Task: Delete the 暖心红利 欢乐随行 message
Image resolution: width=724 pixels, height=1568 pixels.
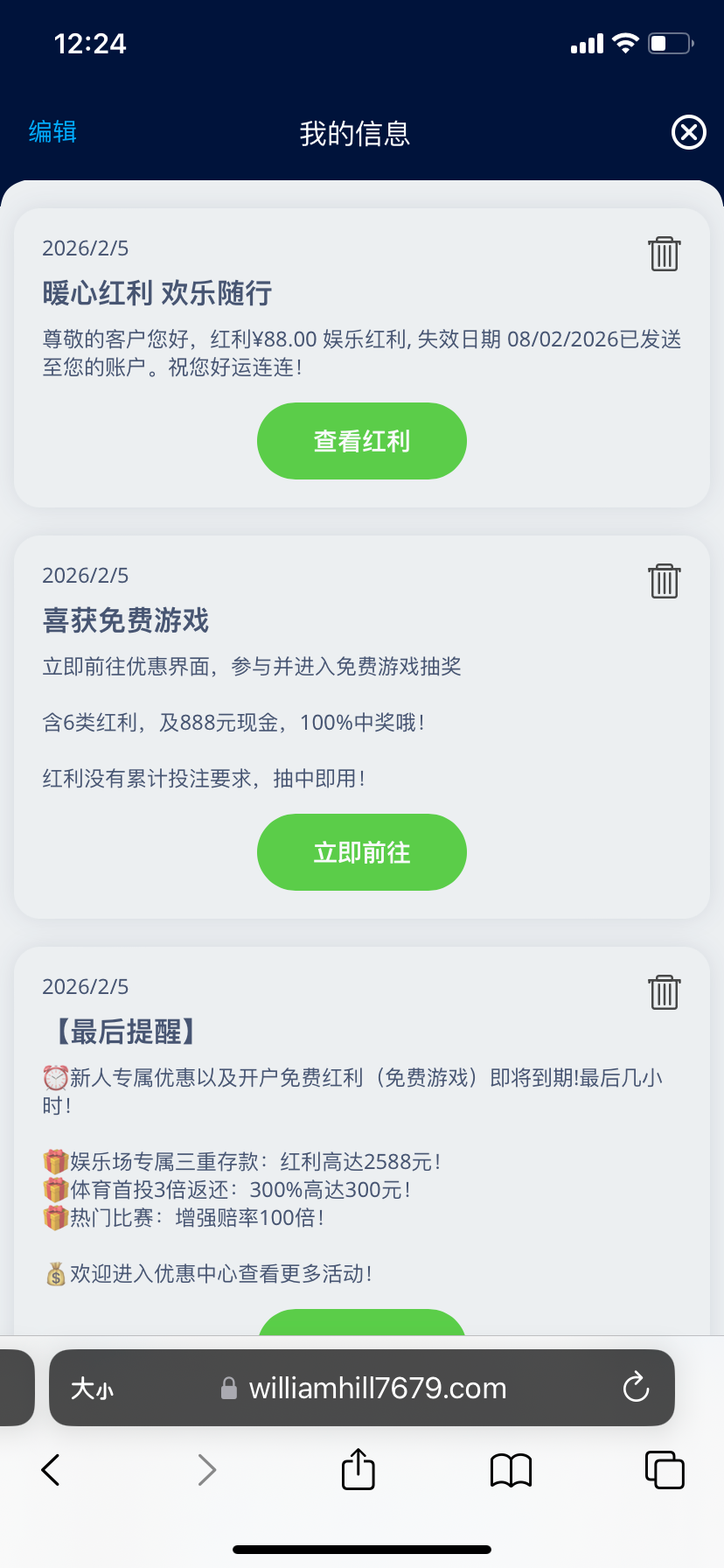Action: [664, 255]
